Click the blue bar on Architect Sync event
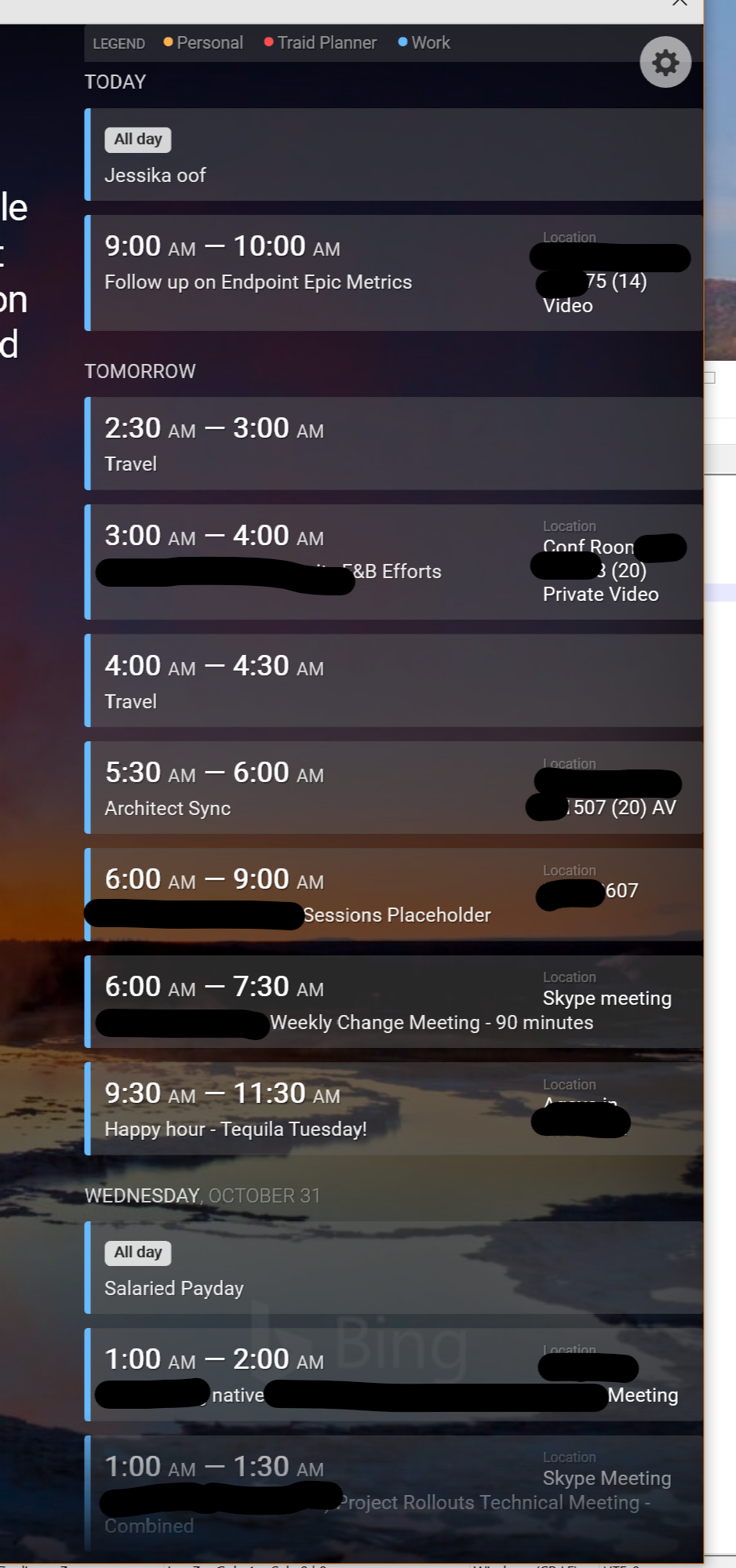The image size is (736, 1568). 87,788
